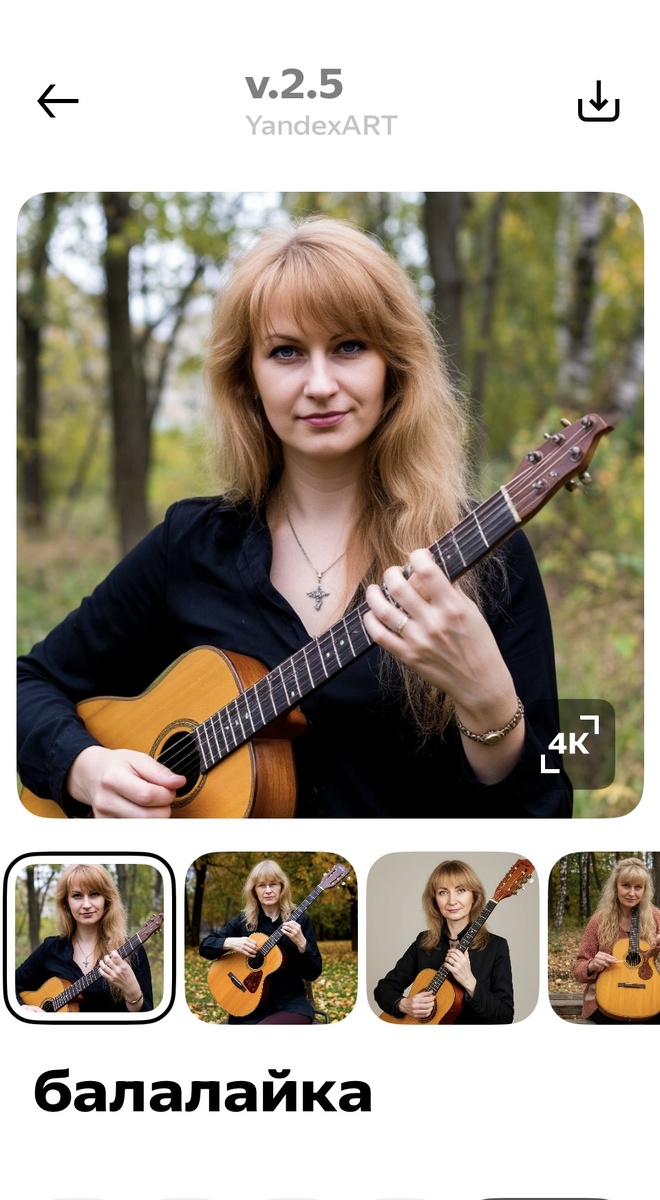Select the first thumbnail with the black shirt
Image resolution: width=660 pixels, height=1200 pixels.
[89, 938]
